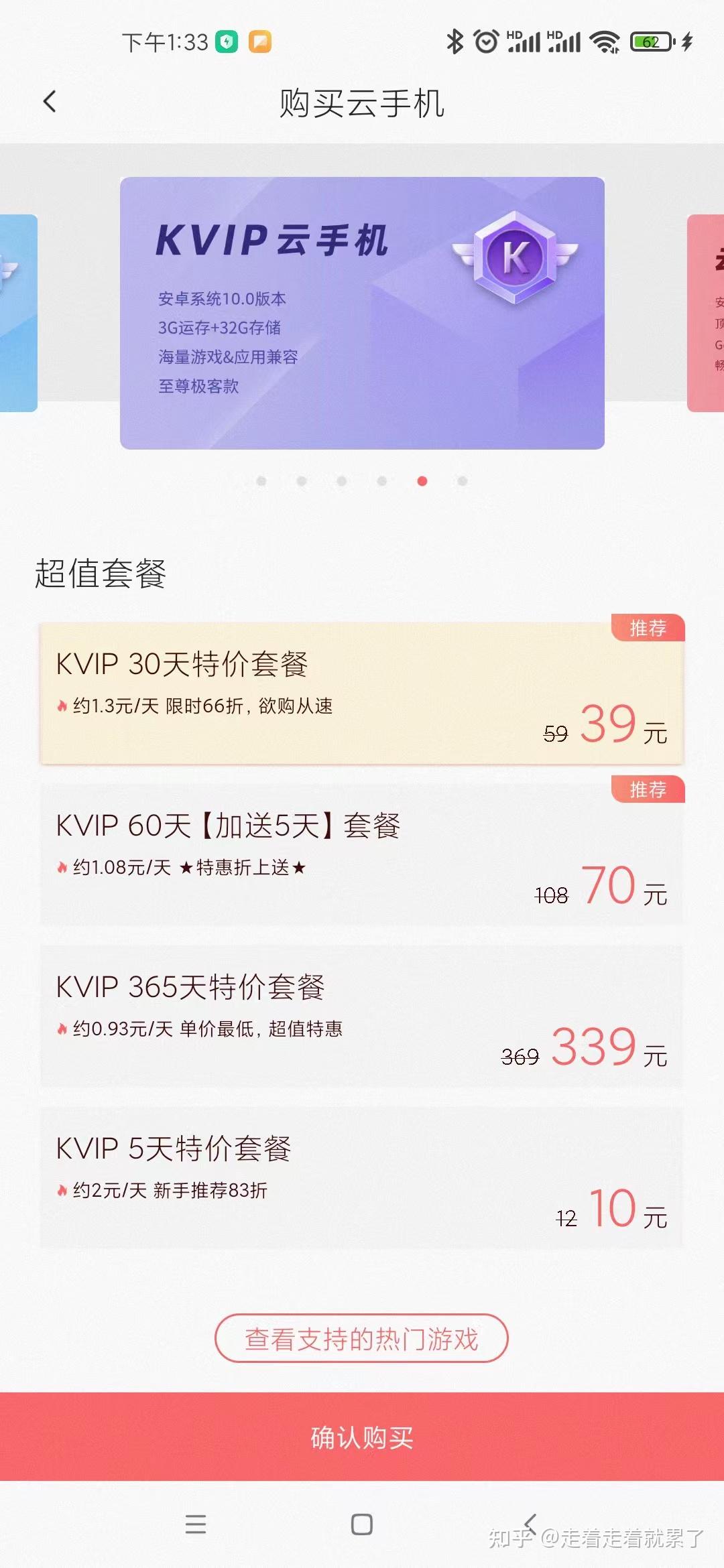Image resolution: width=724 pixels, height=1568 pixels.
Task: Select the KVIP 60天加送5天 package
Action: (x=362, y=854)
